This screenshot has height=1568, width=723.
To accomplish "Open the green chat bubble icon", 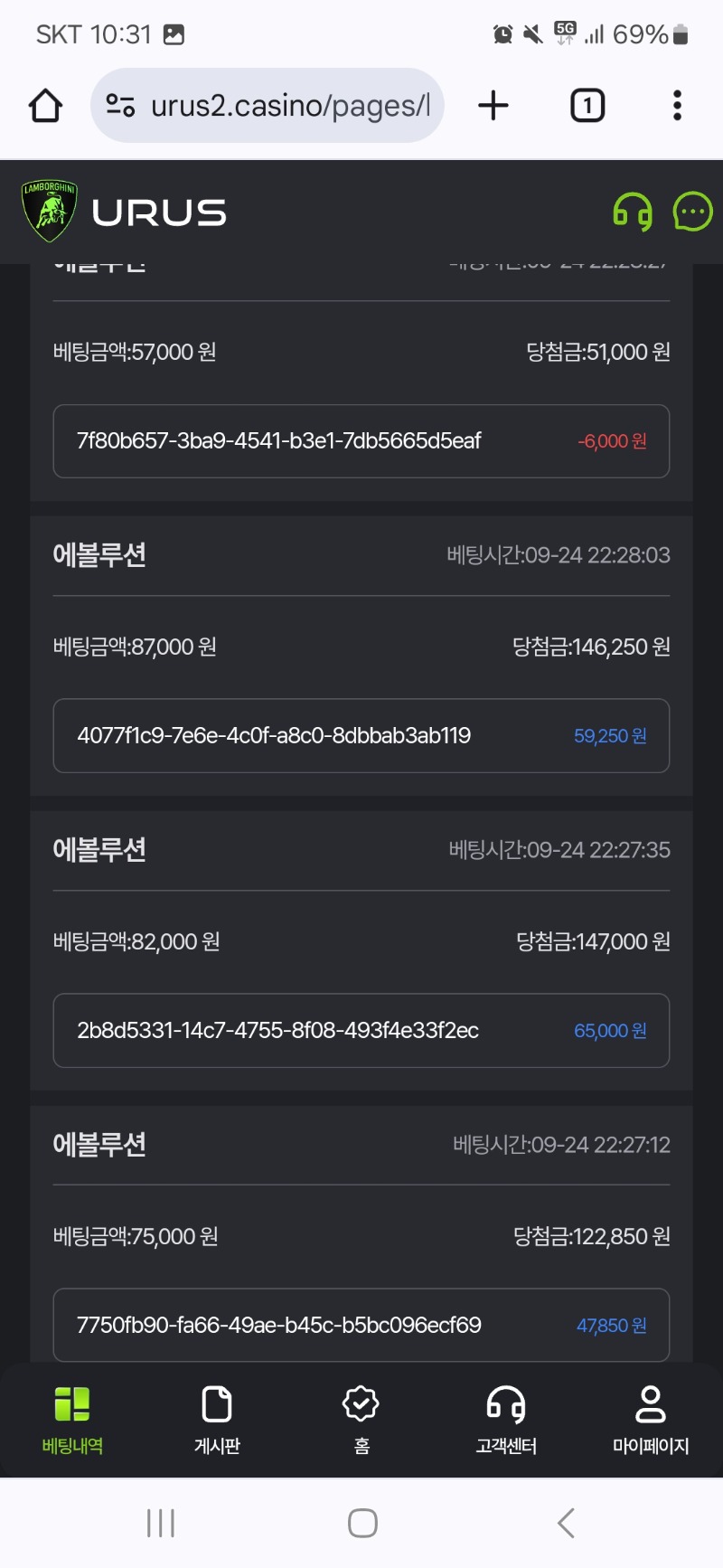I will 693,213.
